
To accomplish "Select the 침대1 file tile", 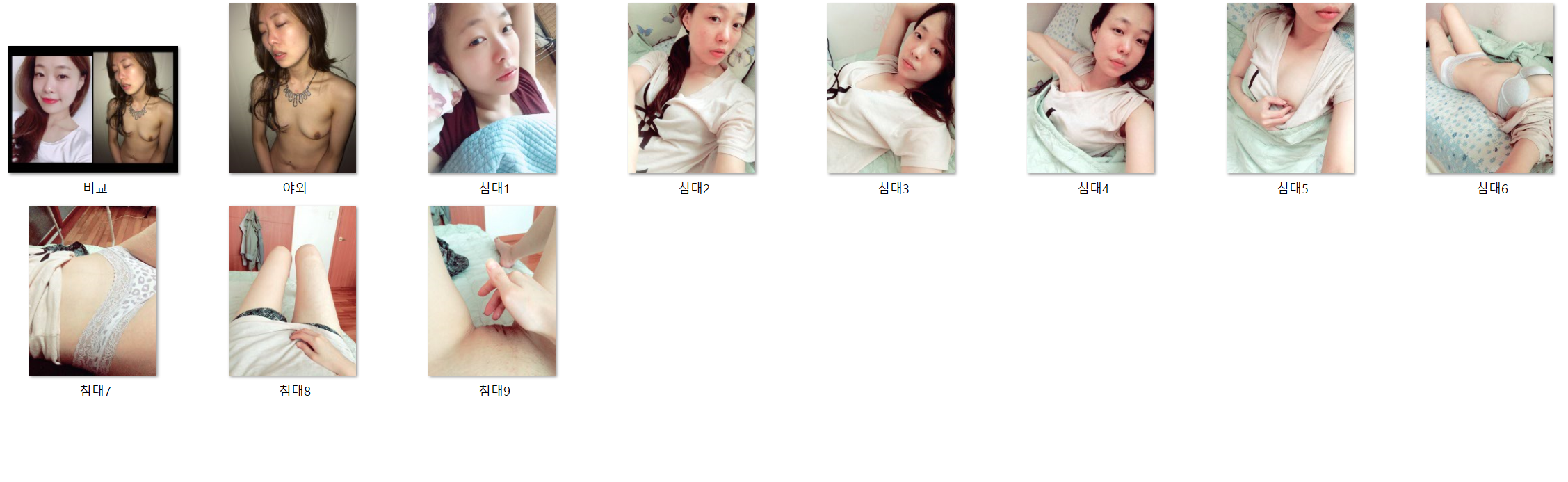I will click(492, 89).
